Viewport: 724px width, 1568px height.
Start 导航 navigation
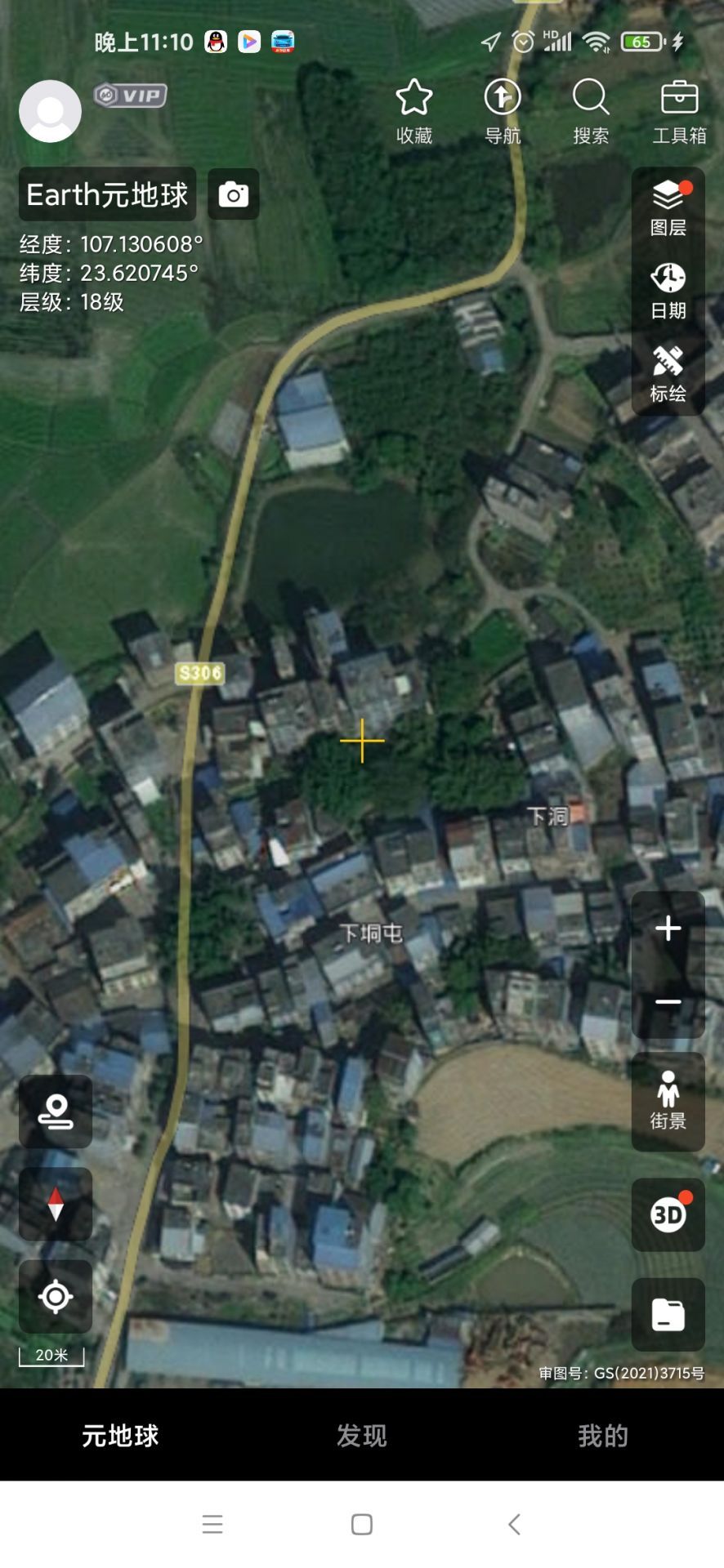click(503, 113)
